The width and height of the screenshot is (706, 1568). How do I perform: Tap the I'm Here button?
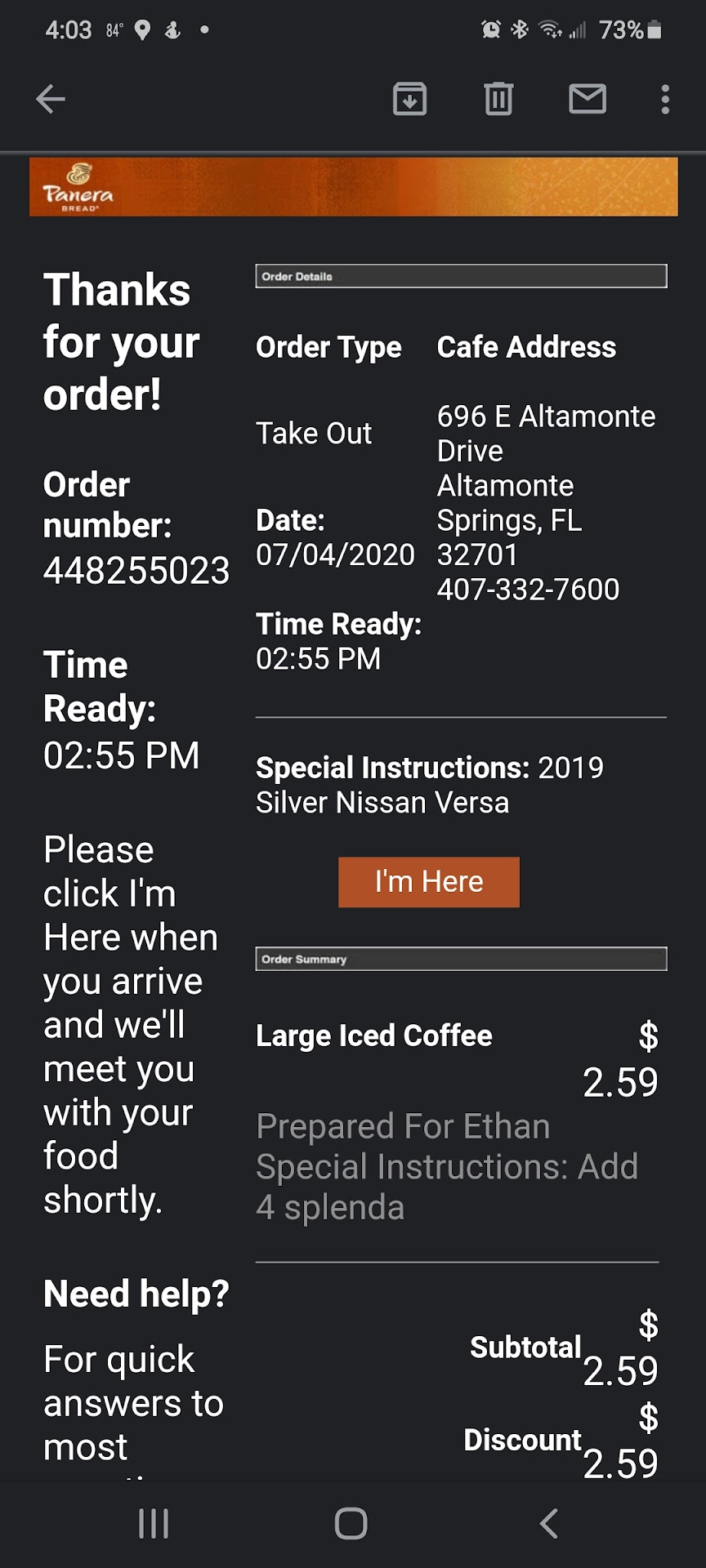(x=429, y=882)
